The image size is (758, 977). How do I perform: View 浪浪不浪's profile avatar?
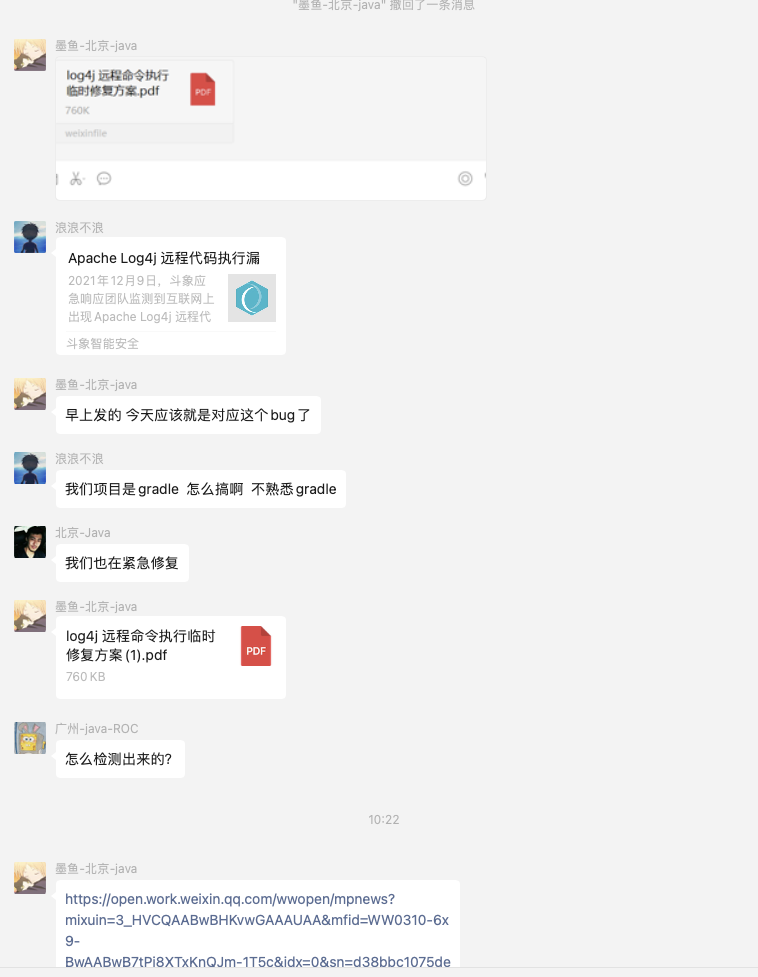point(29,237)
